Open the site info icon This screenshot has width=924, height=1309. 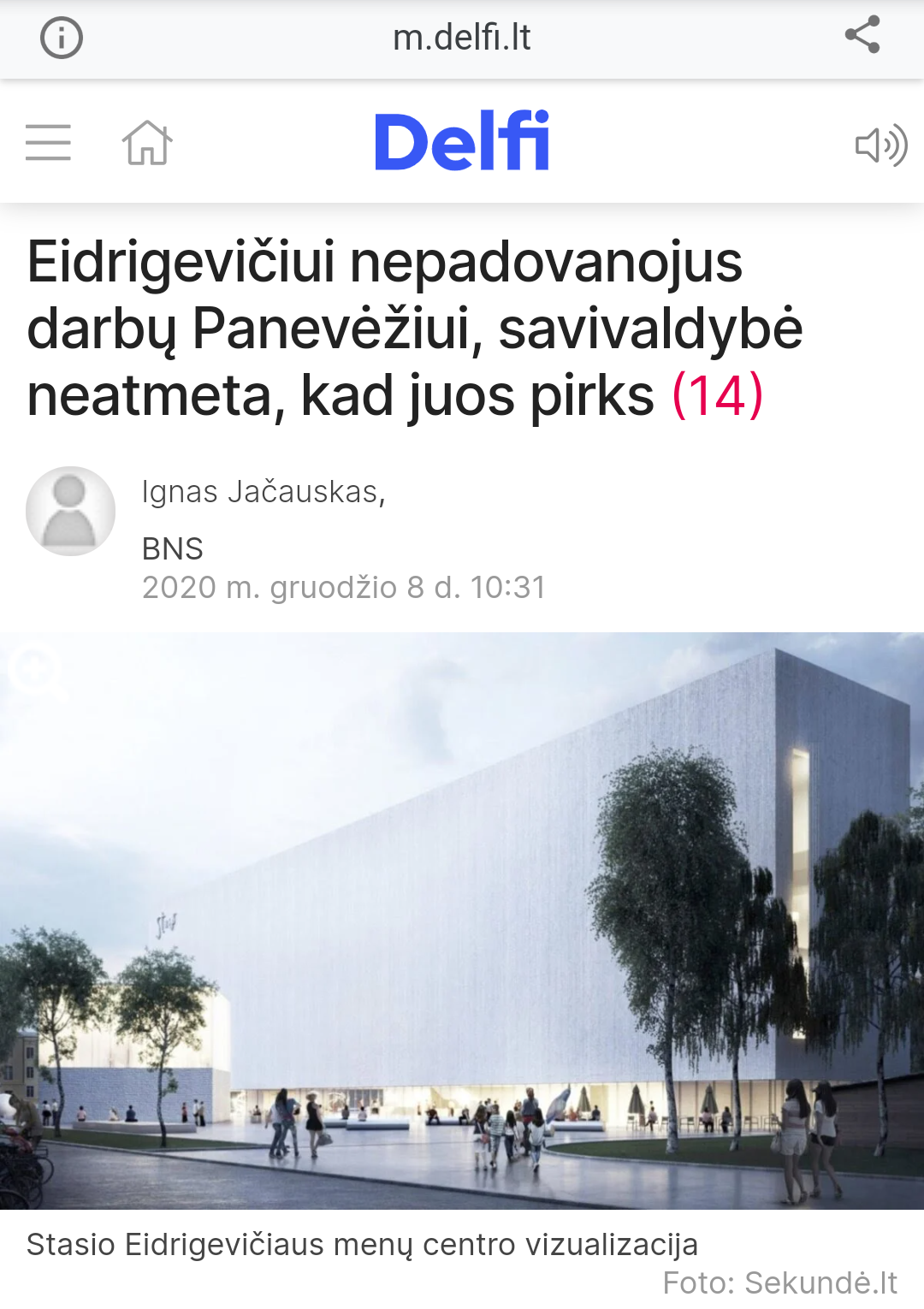[x=62, y=38]
